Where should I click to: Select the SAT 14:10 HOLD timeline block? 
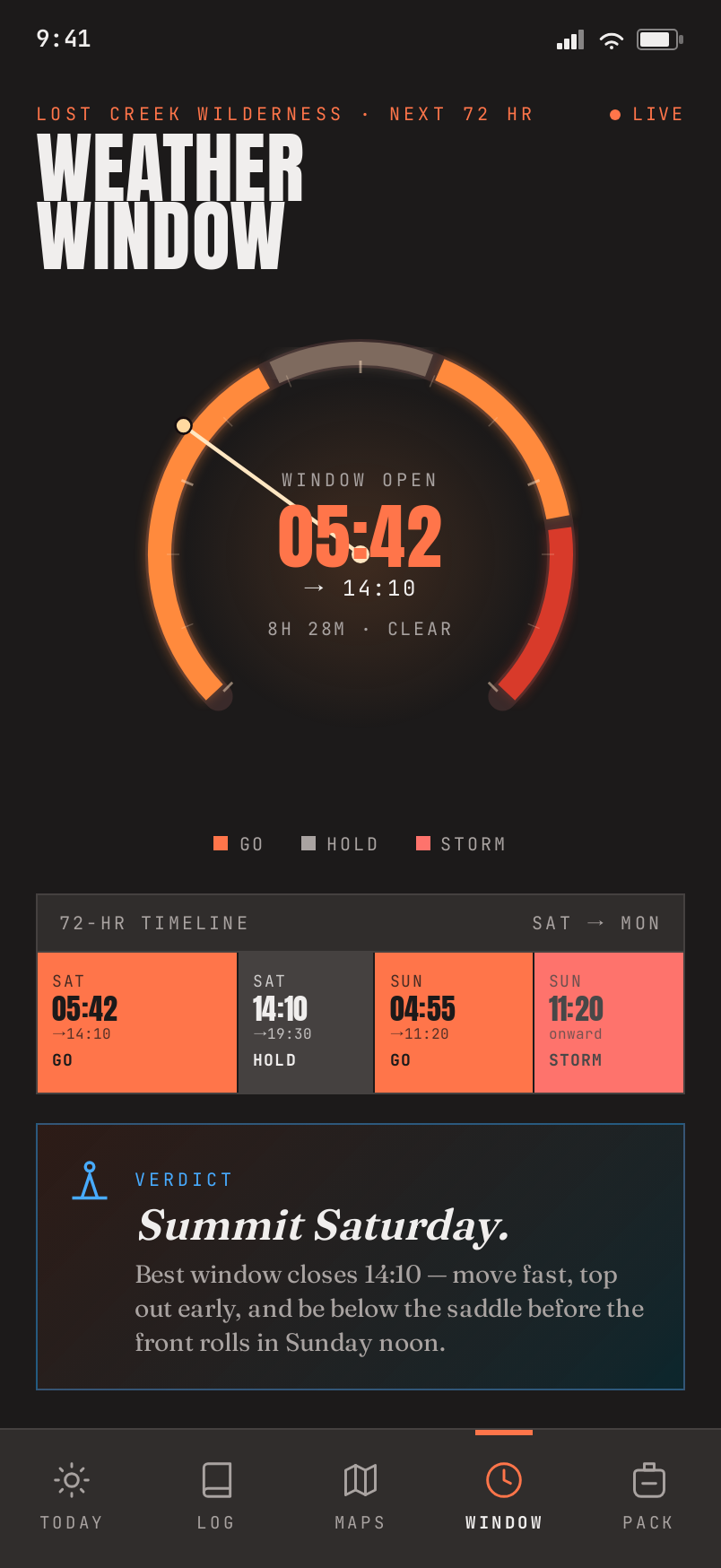(306, 1023)
